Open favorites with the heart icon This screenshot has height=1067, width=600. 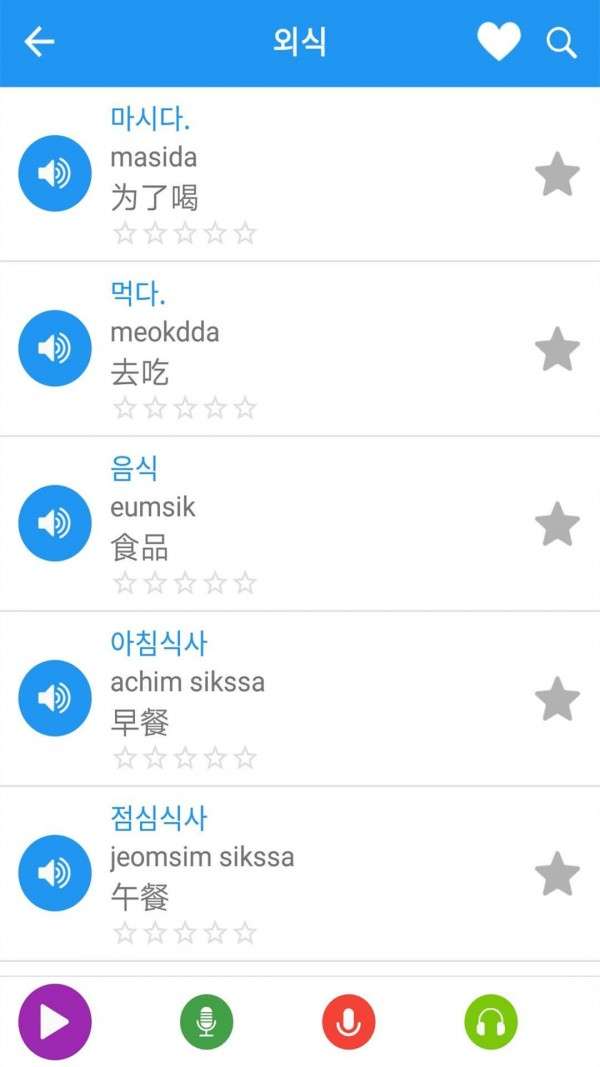[499, 42]
